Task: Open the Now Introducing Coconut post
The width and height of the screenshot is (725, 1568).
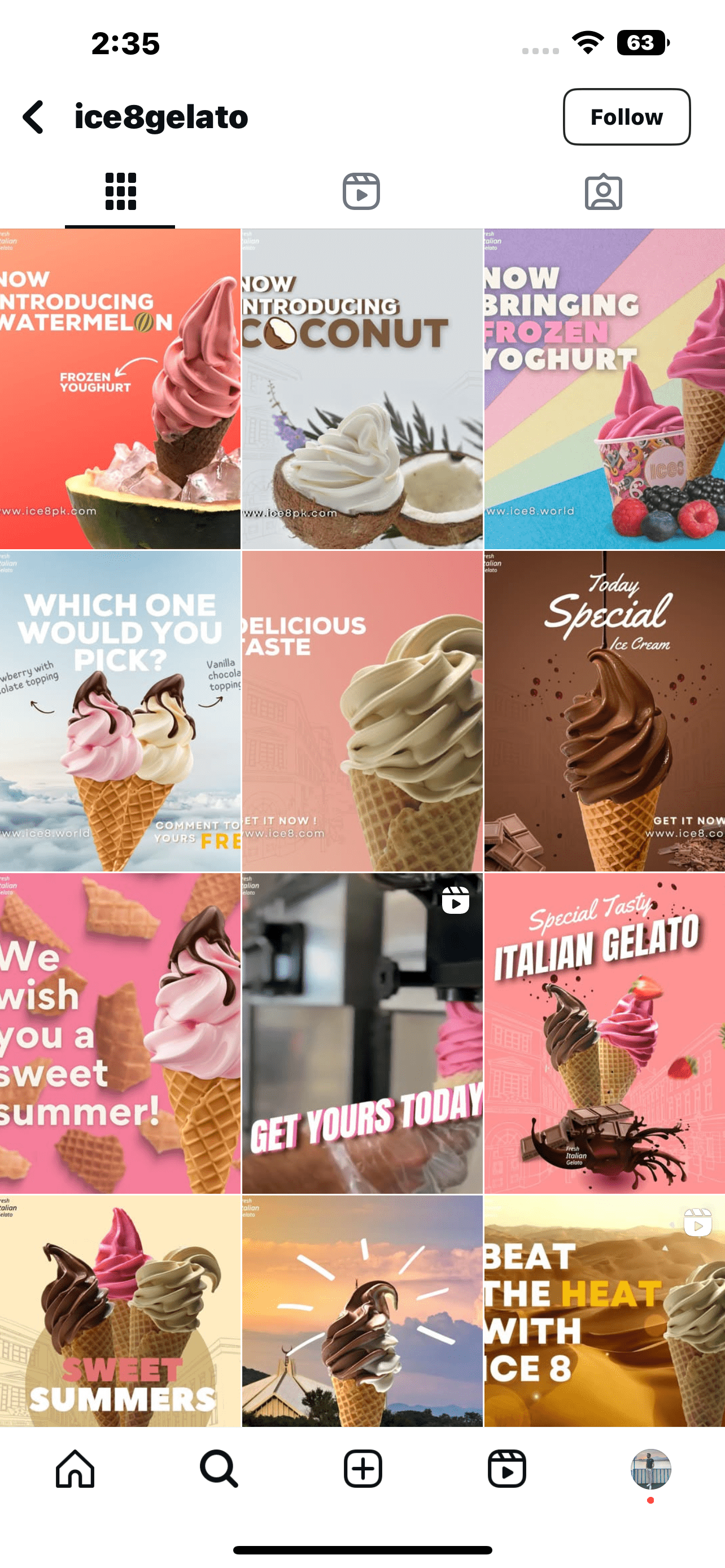Action: click(362, 389)
